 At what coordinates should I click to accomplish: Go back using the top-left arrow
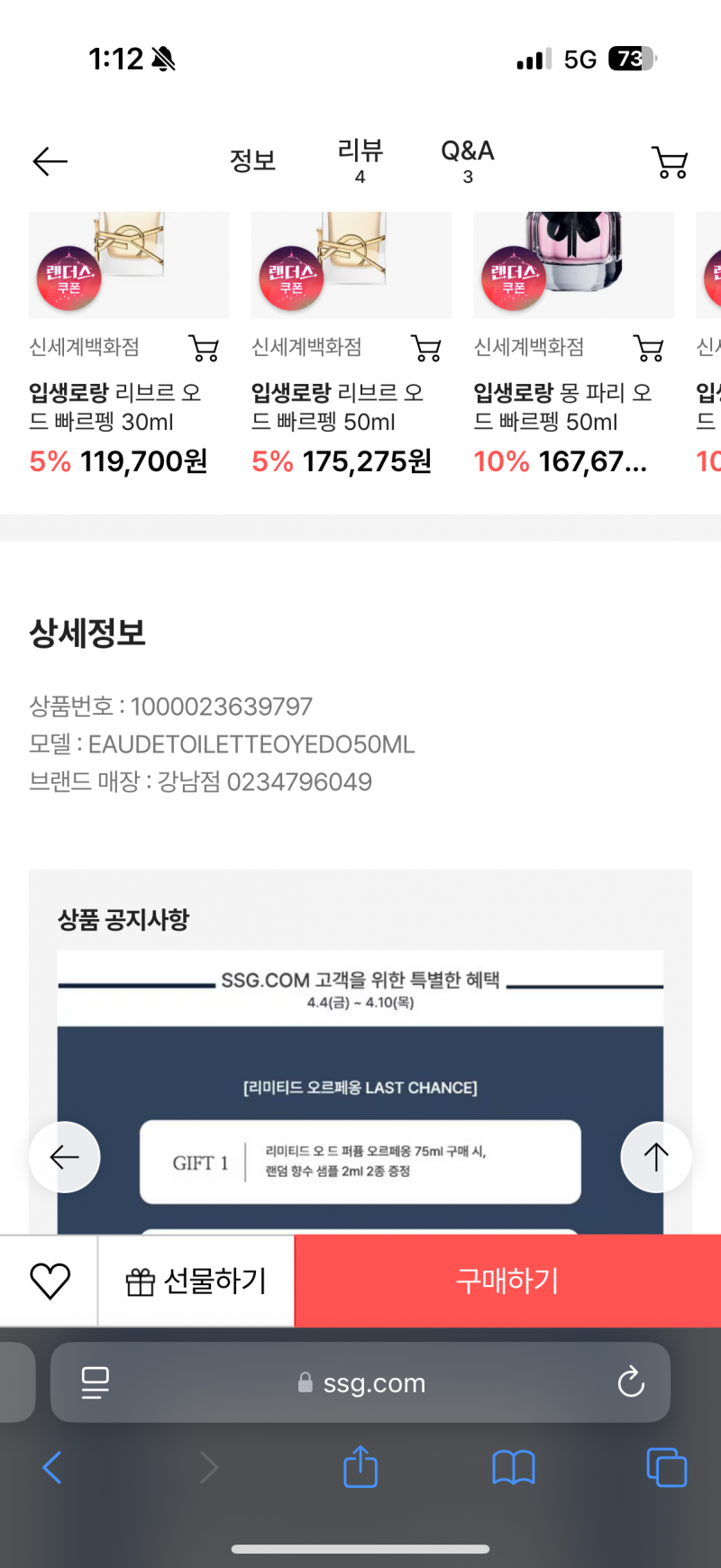click(50, 162)
